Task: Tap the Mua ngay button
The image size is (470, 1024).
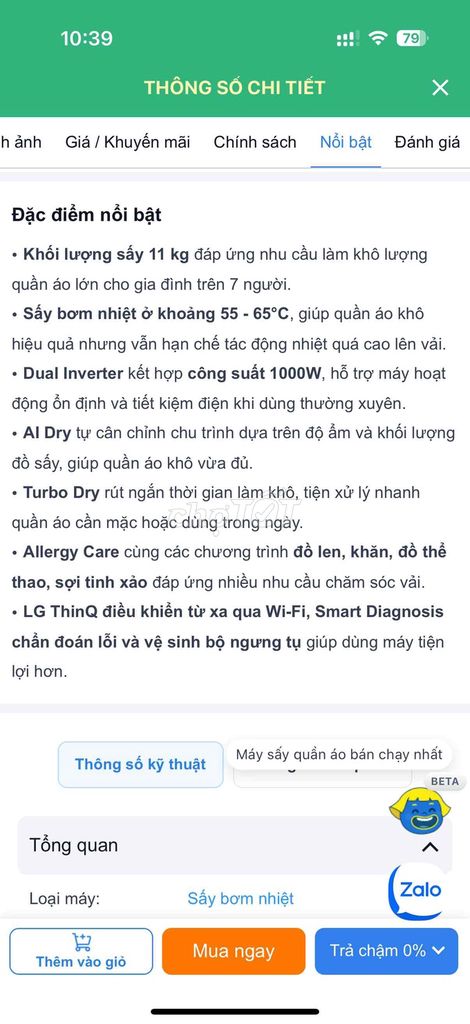Action: tap(234, 952)
